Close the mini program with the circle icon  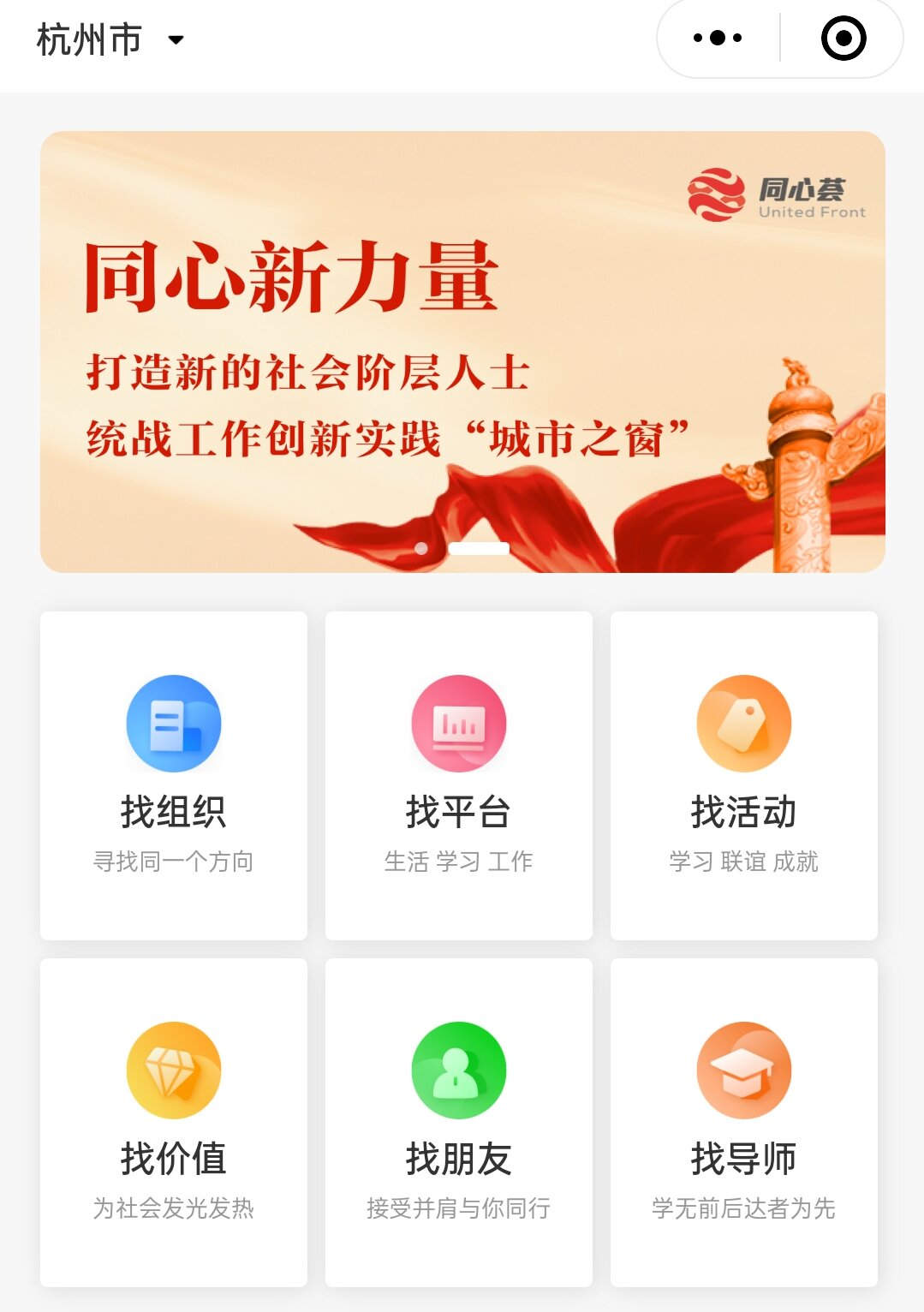(x=843, y=39)
